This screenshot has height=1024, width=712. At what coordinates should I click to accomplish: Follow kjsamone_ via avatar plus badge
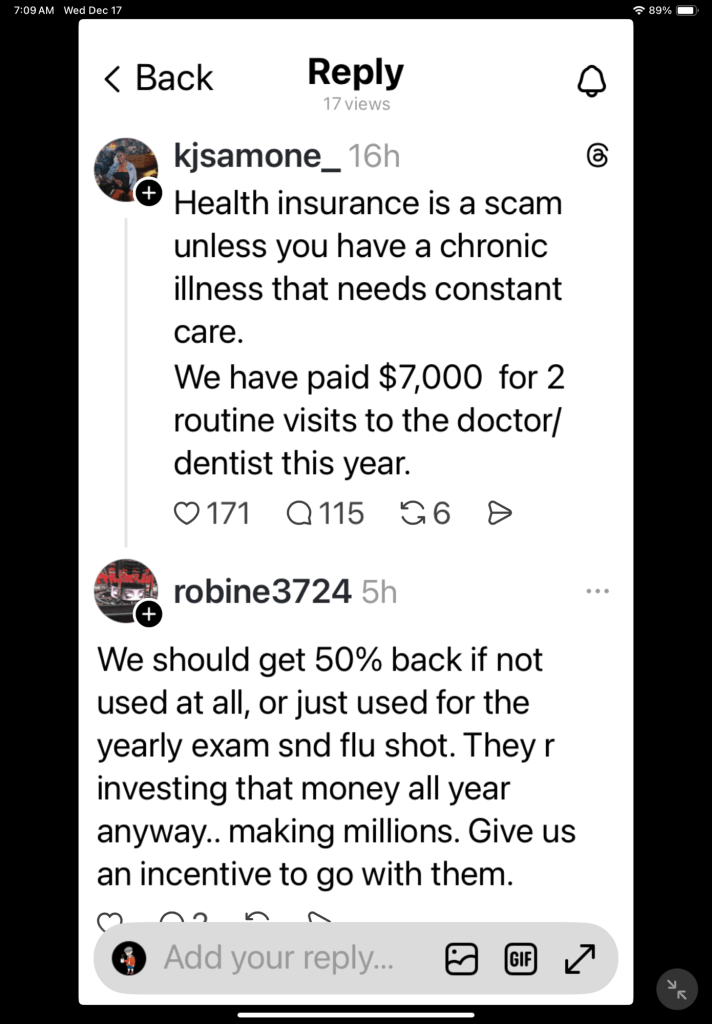pyautogui.click(x=148, y=193)
